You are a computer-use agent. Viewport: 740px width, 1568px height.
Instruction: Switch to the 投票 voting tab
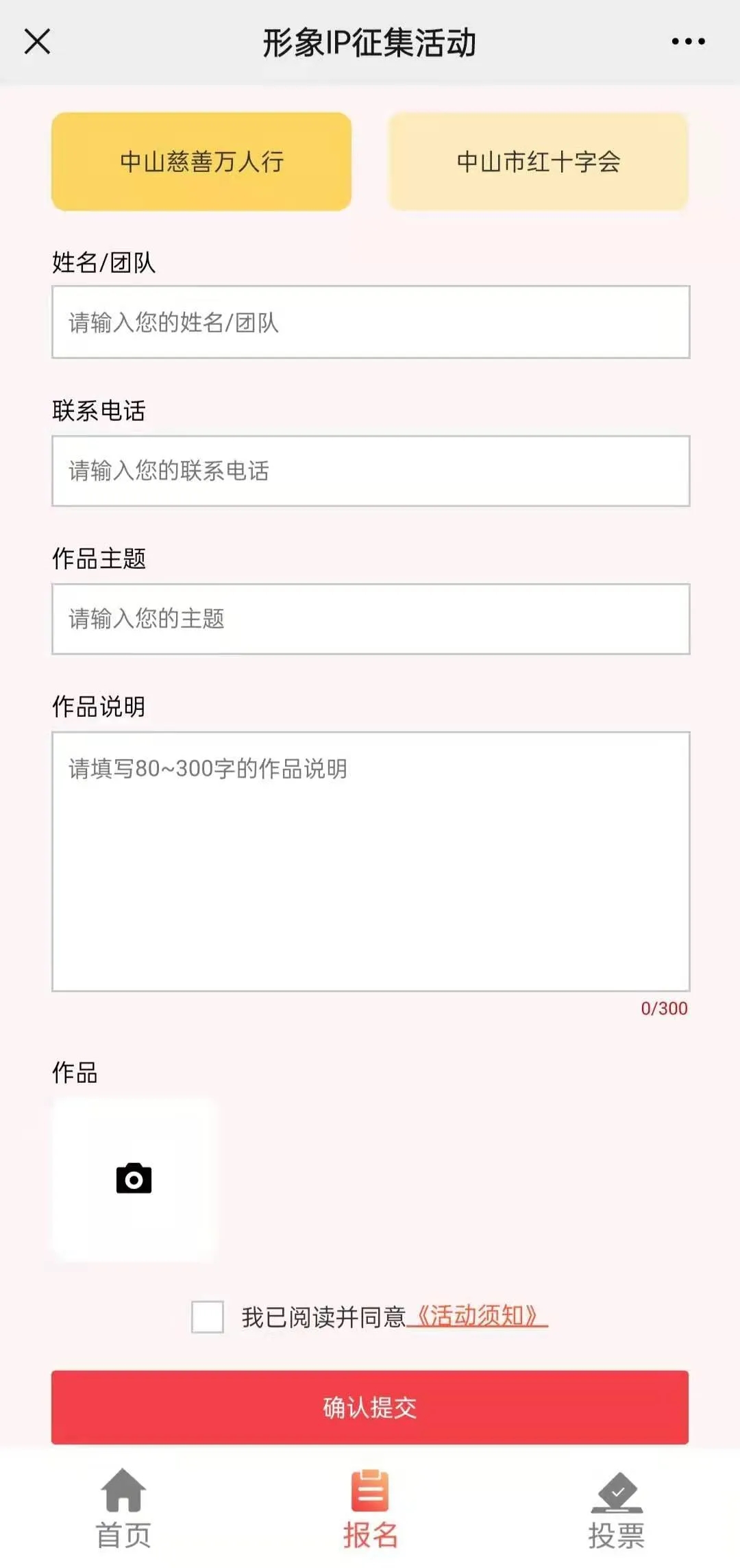click(x=616, y=1508)
